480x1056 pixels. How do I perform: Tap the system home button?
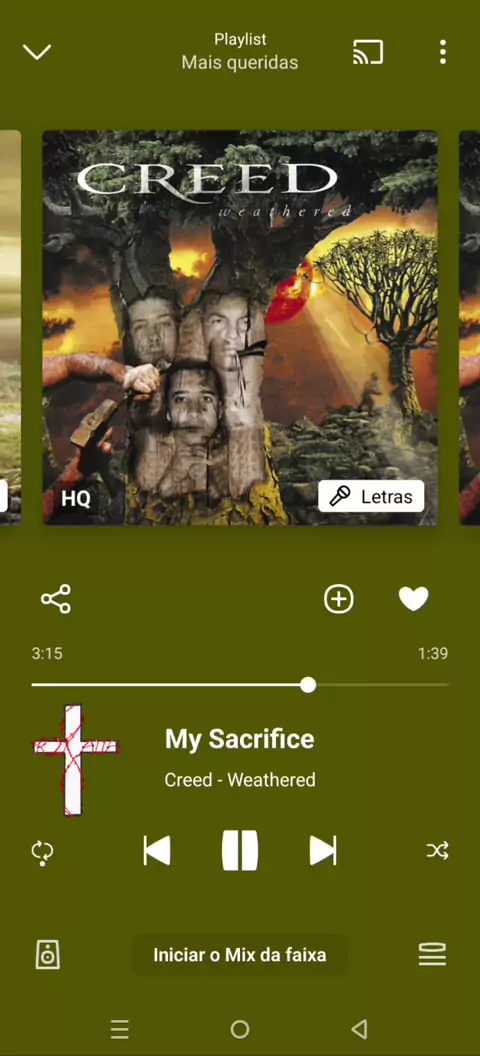click(240, 1029)
